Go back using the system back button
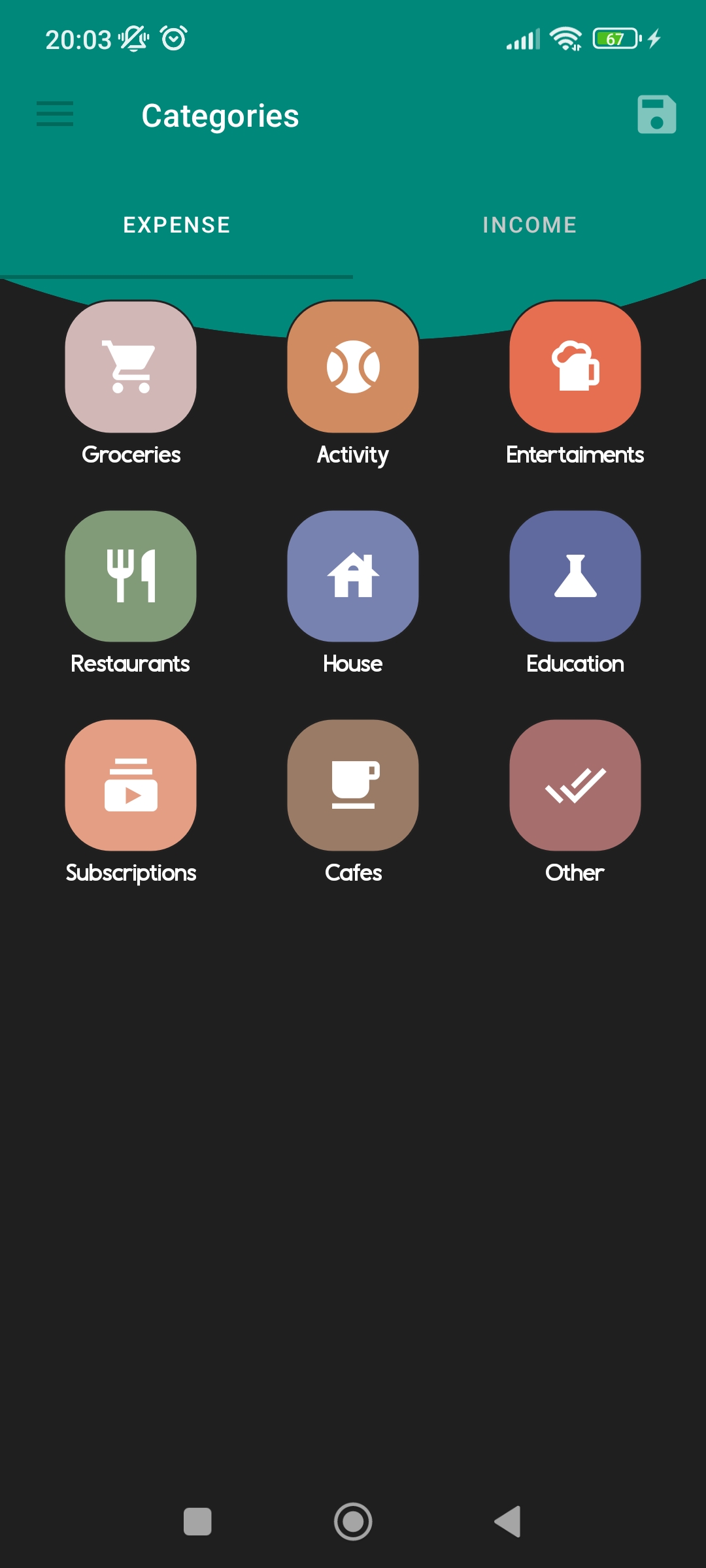 509,1522
